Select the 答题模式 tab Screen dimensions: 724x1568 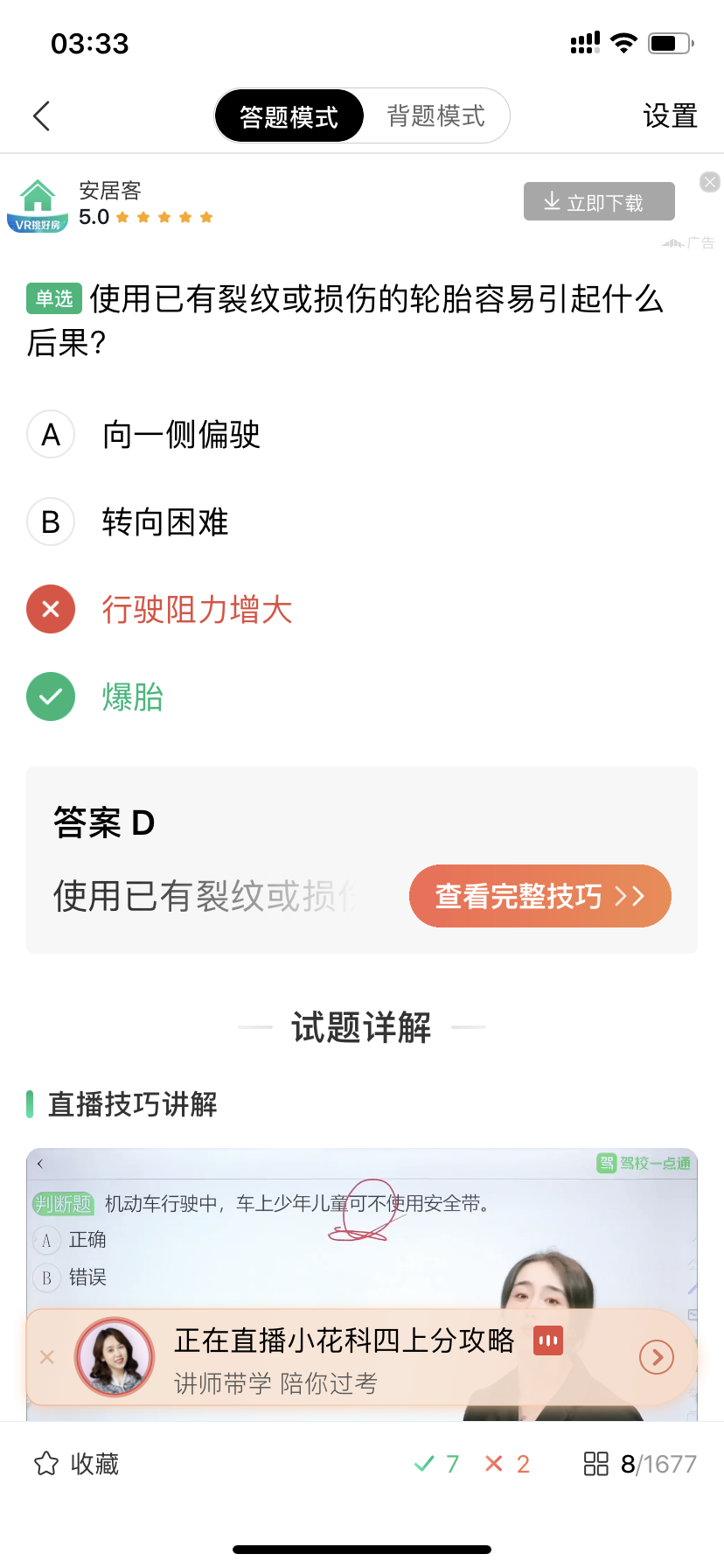(x=289, y=115)
